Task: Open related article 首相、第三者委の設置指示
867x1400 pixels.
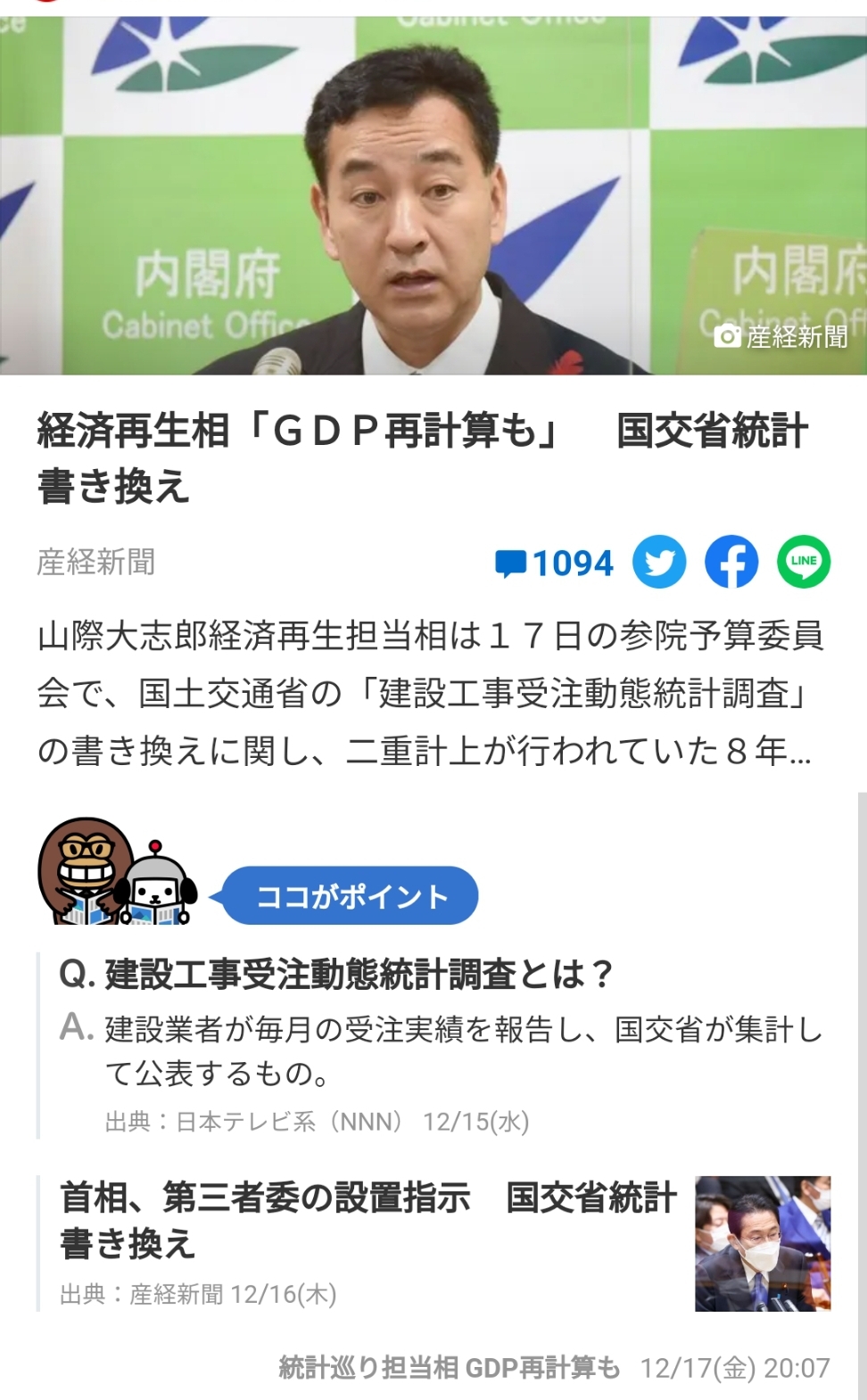Action: (x=367, y=1220)
